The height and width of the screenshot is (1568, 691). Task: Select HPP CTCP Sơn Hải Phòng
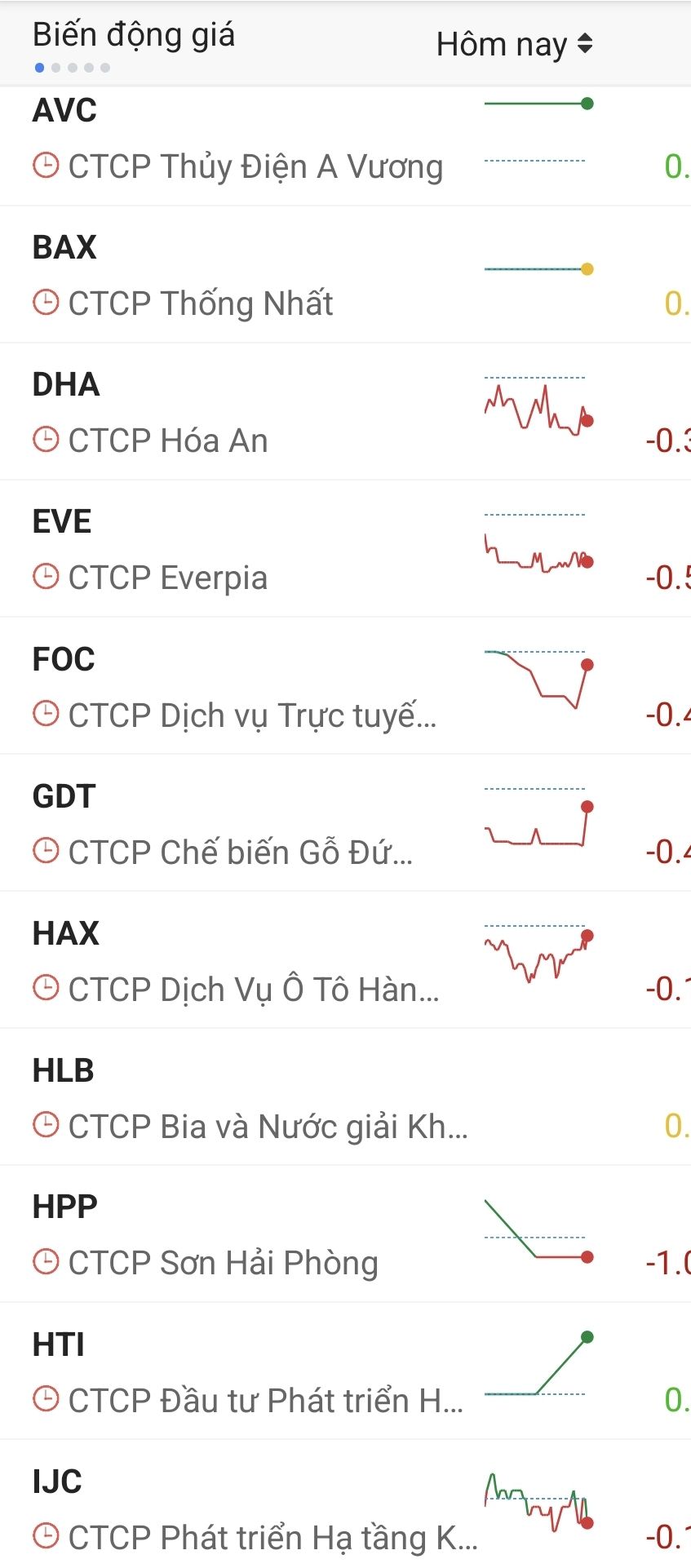click(x=345, y=1234)
